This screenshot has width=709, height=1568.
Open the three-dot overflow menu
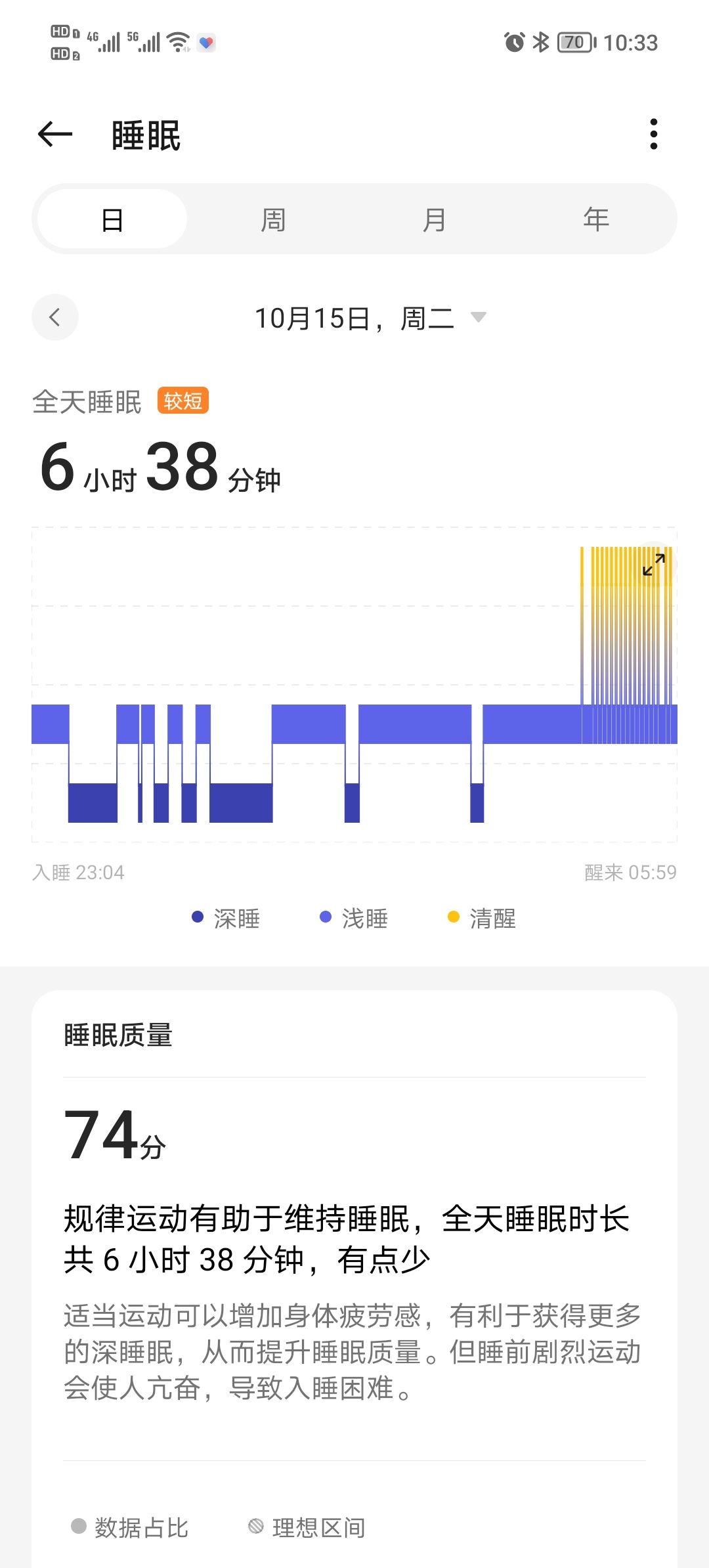pyautogui.click(x=653, y=135)
